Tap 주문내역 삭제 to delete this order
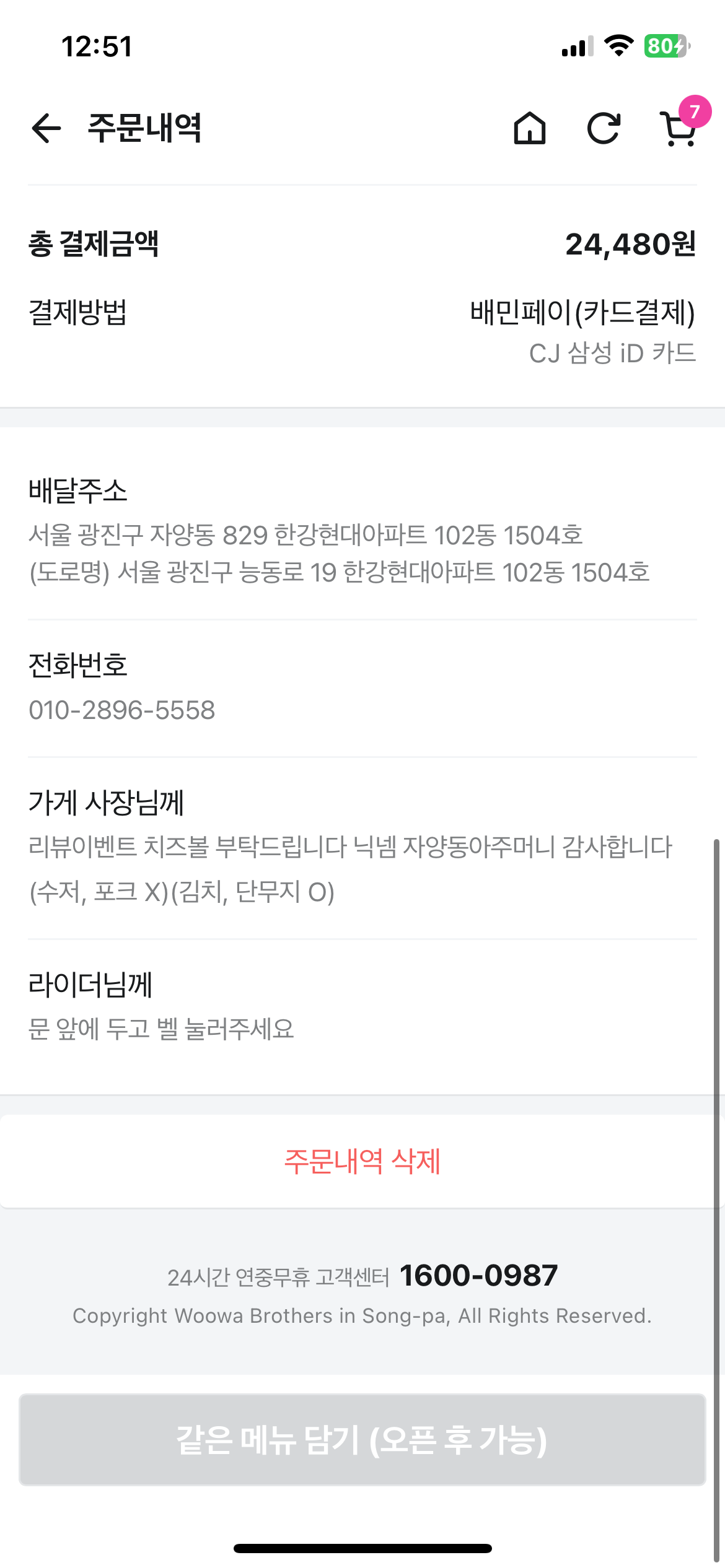Viewport: 725px width, 1568px height. 362,1161
